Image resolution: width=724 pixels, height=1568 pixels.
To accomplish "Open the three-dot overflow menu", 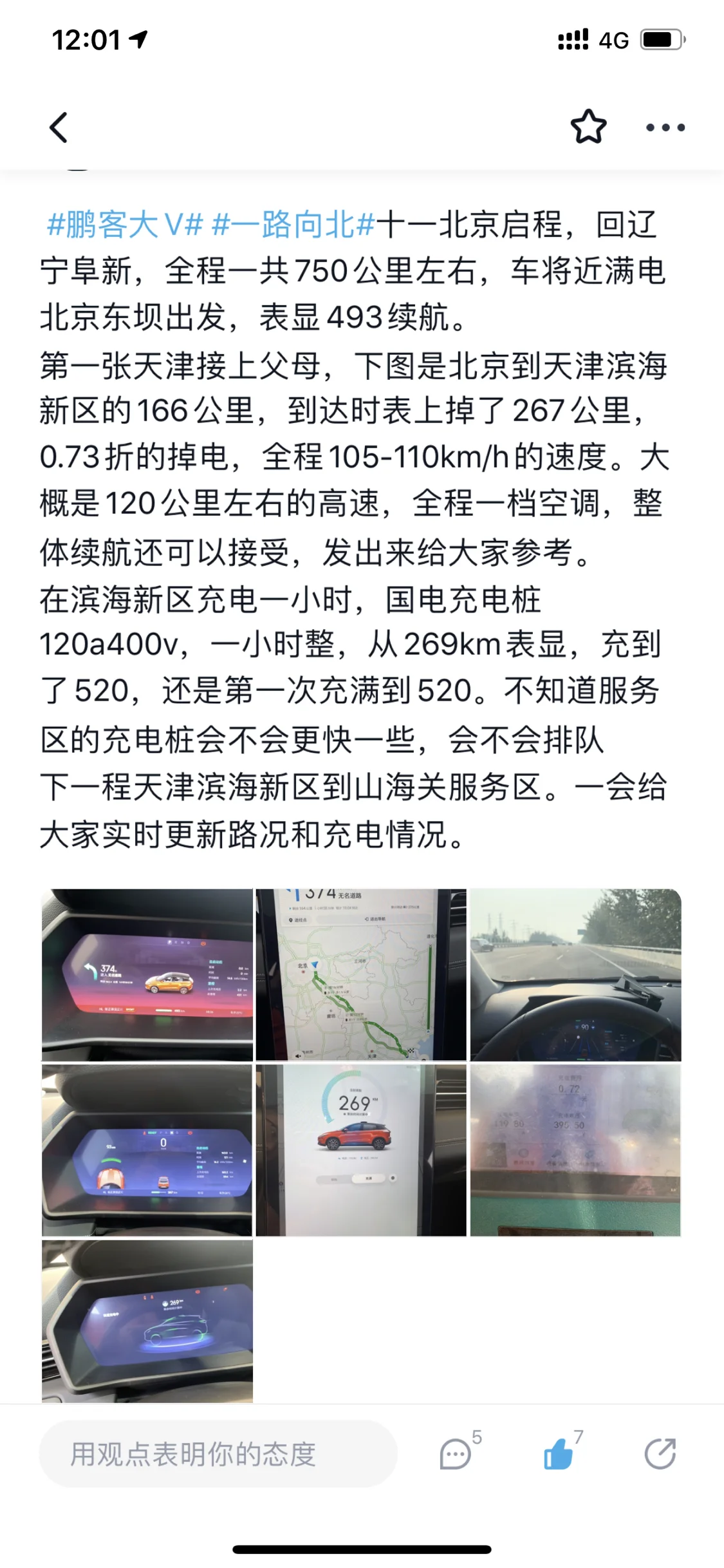I will pyautogui.click(x=665, y=128).
